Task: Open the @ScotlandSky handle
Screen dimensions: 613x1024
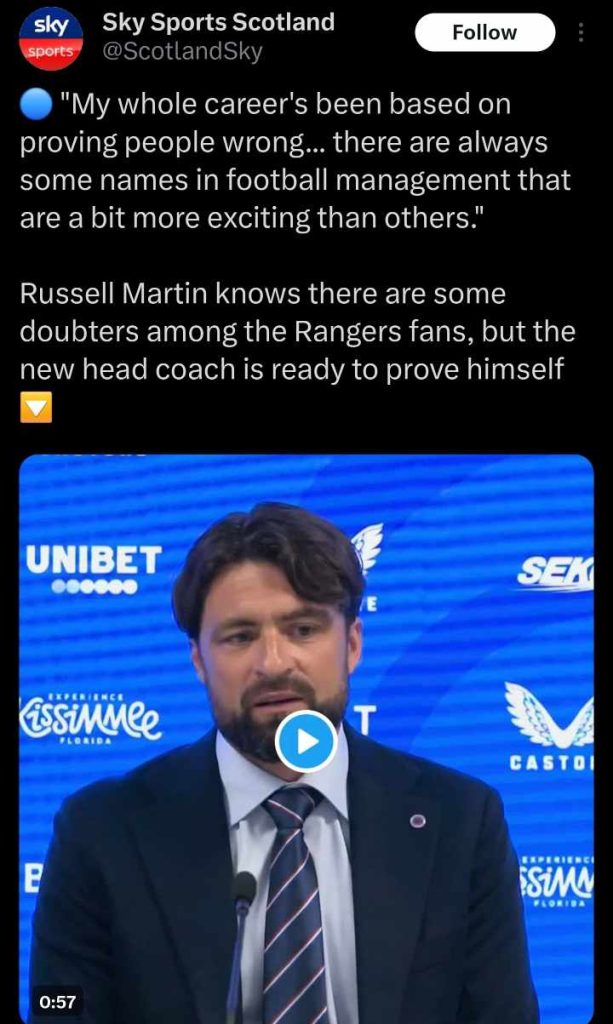Action: tap(182, 51)
